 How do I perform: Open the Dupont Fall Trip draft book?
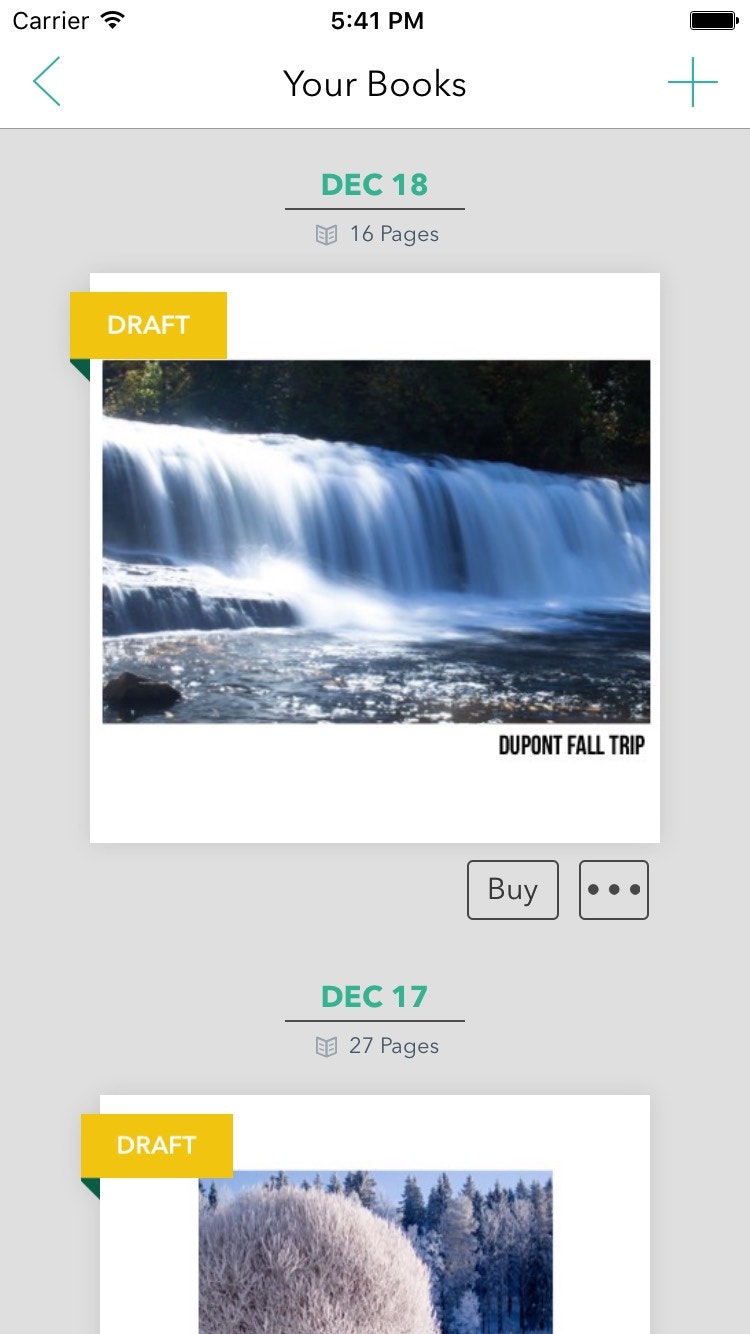(375, 557)
